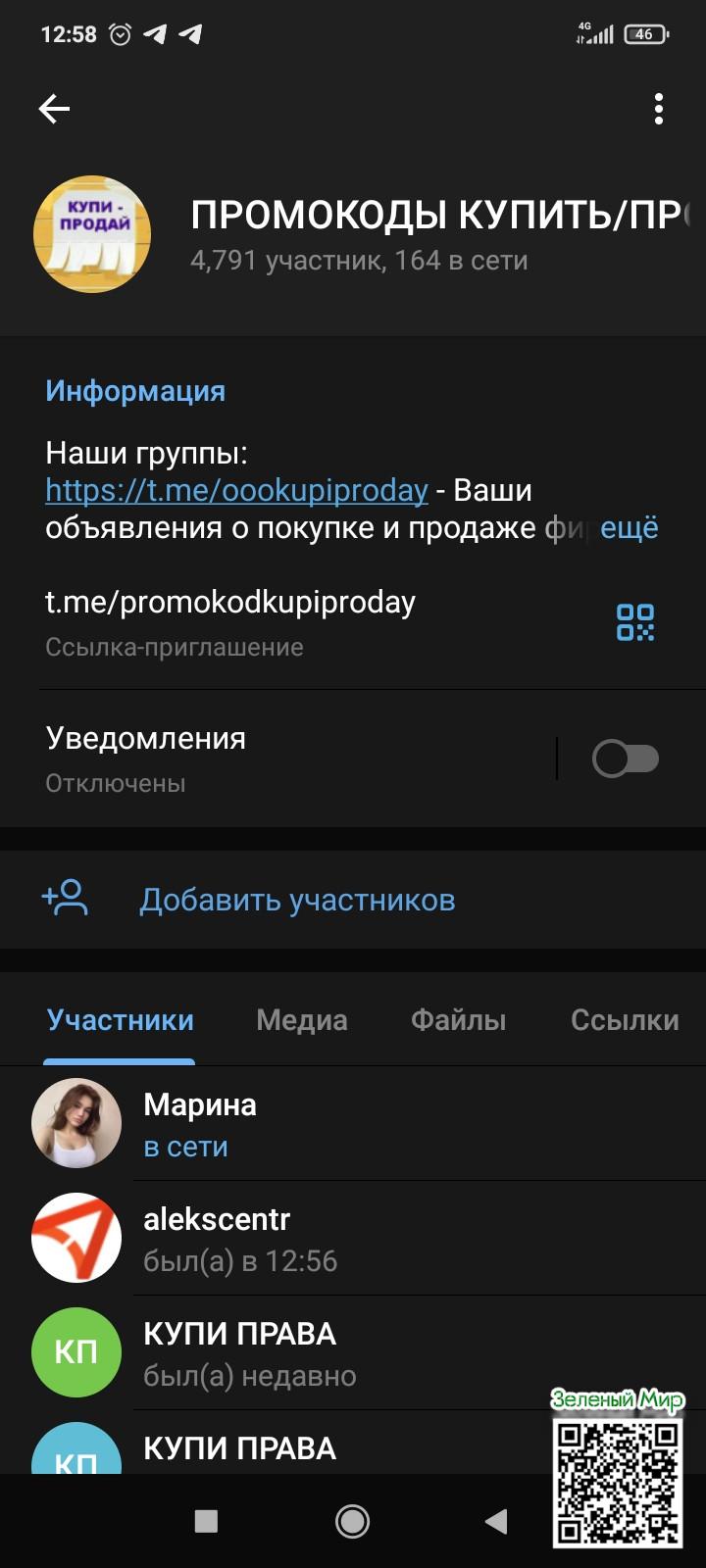Select the Участники tab
Viewport: 706px width, 1568px height.
(121, 1020)
